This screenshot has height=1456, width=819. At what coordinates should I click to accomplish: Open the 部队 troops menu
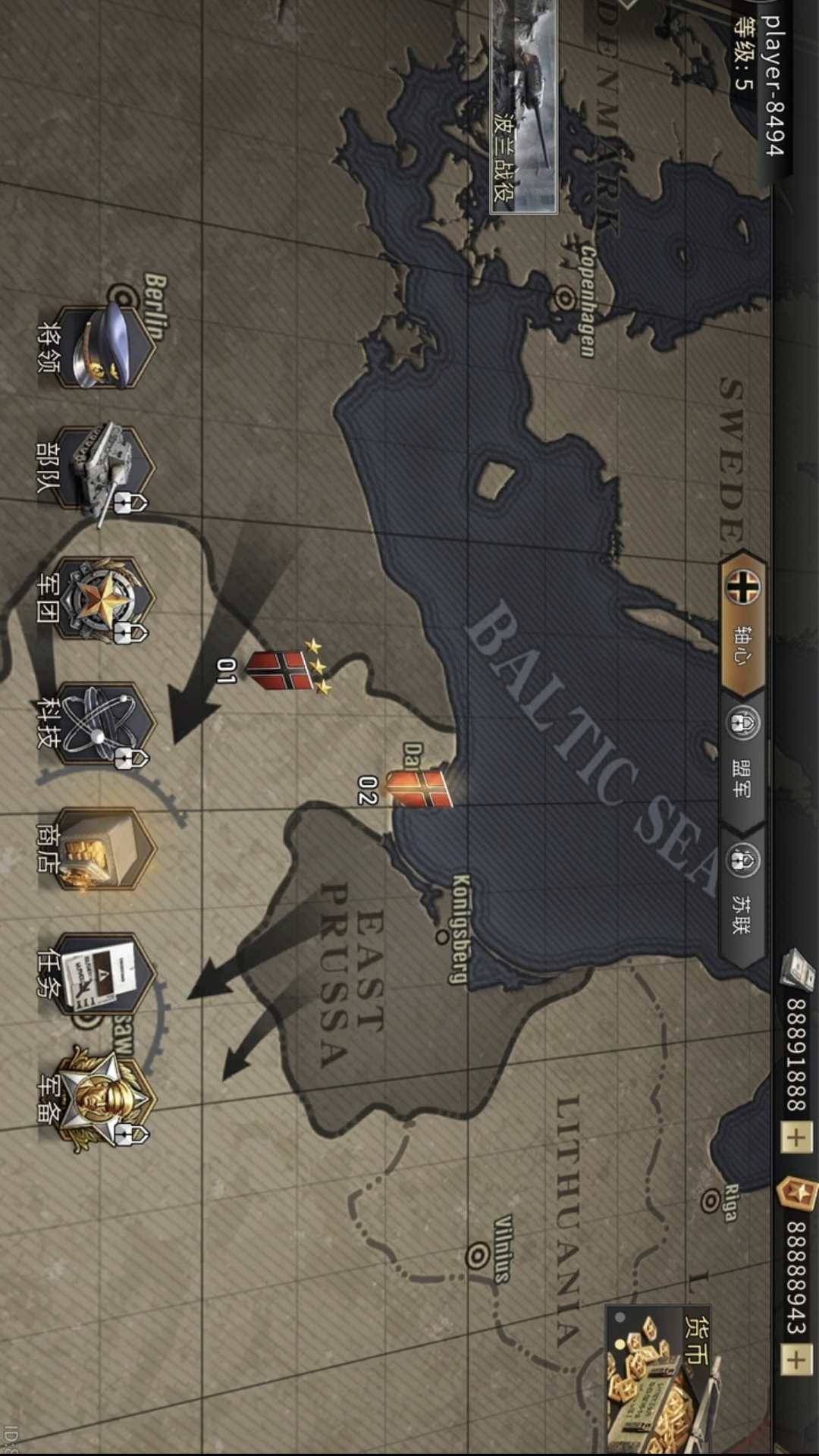(x=102, y=469)
